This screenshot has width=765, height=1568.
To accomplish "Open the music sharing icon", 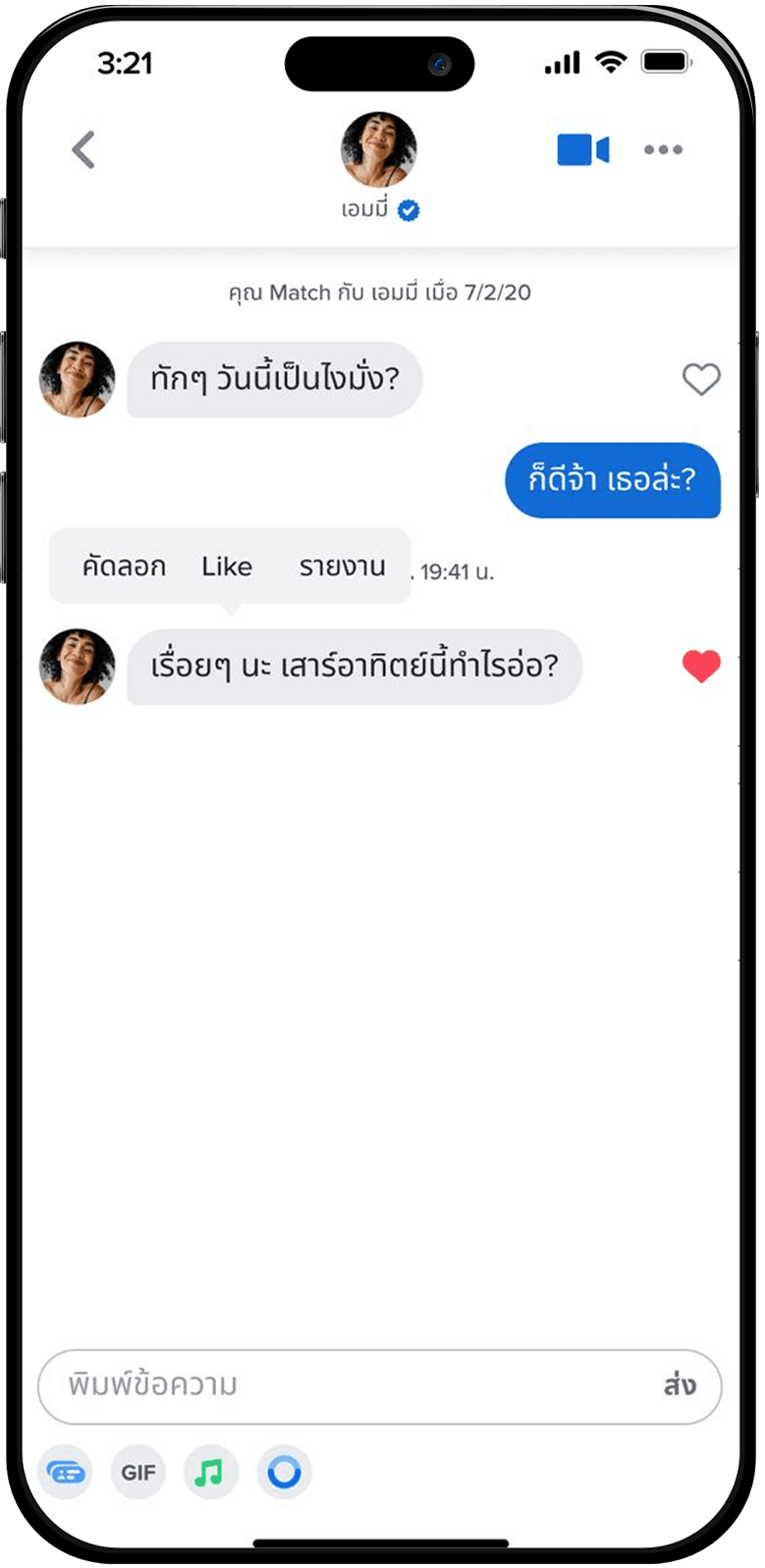I will click(210, 1472).
